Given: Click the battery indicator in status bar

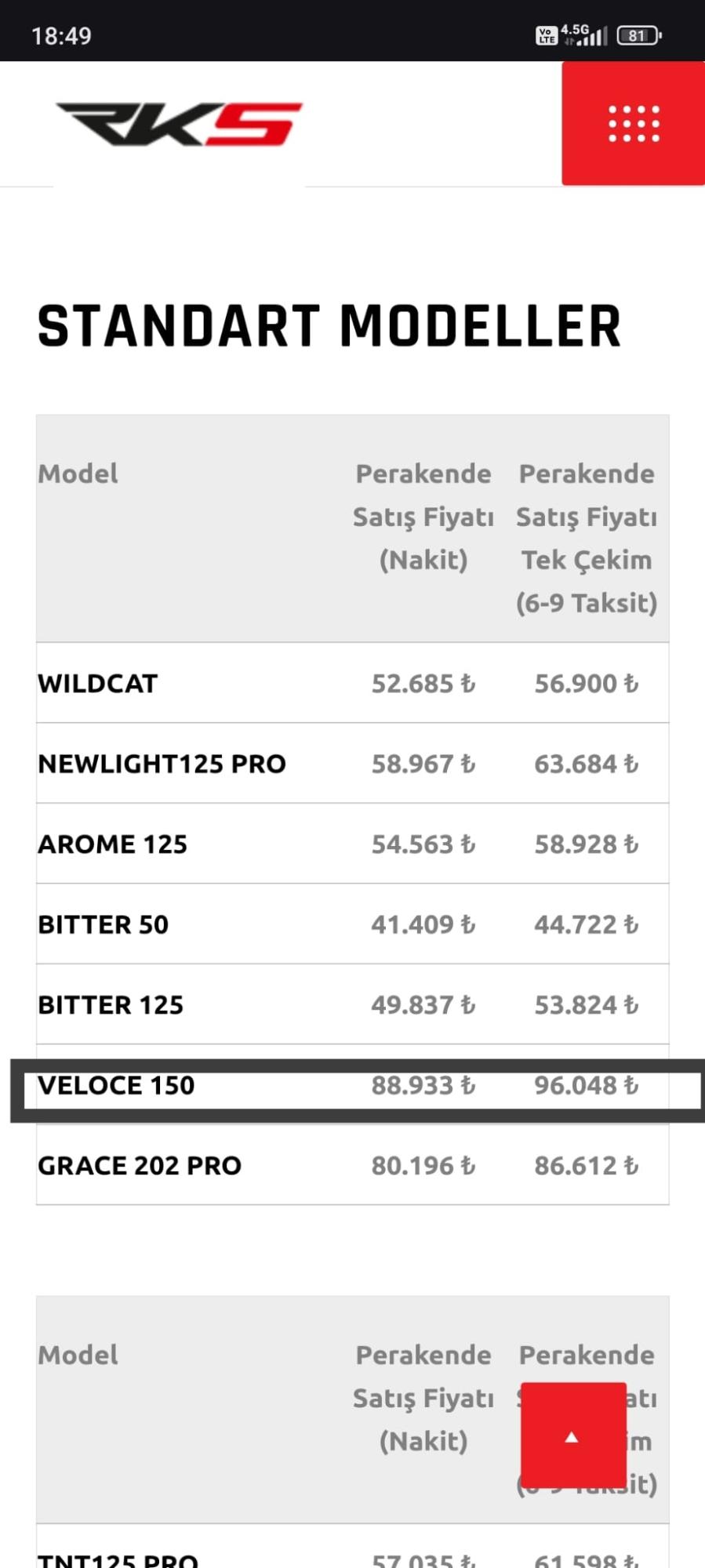Looking at the screenshot, I should point(637,34).
